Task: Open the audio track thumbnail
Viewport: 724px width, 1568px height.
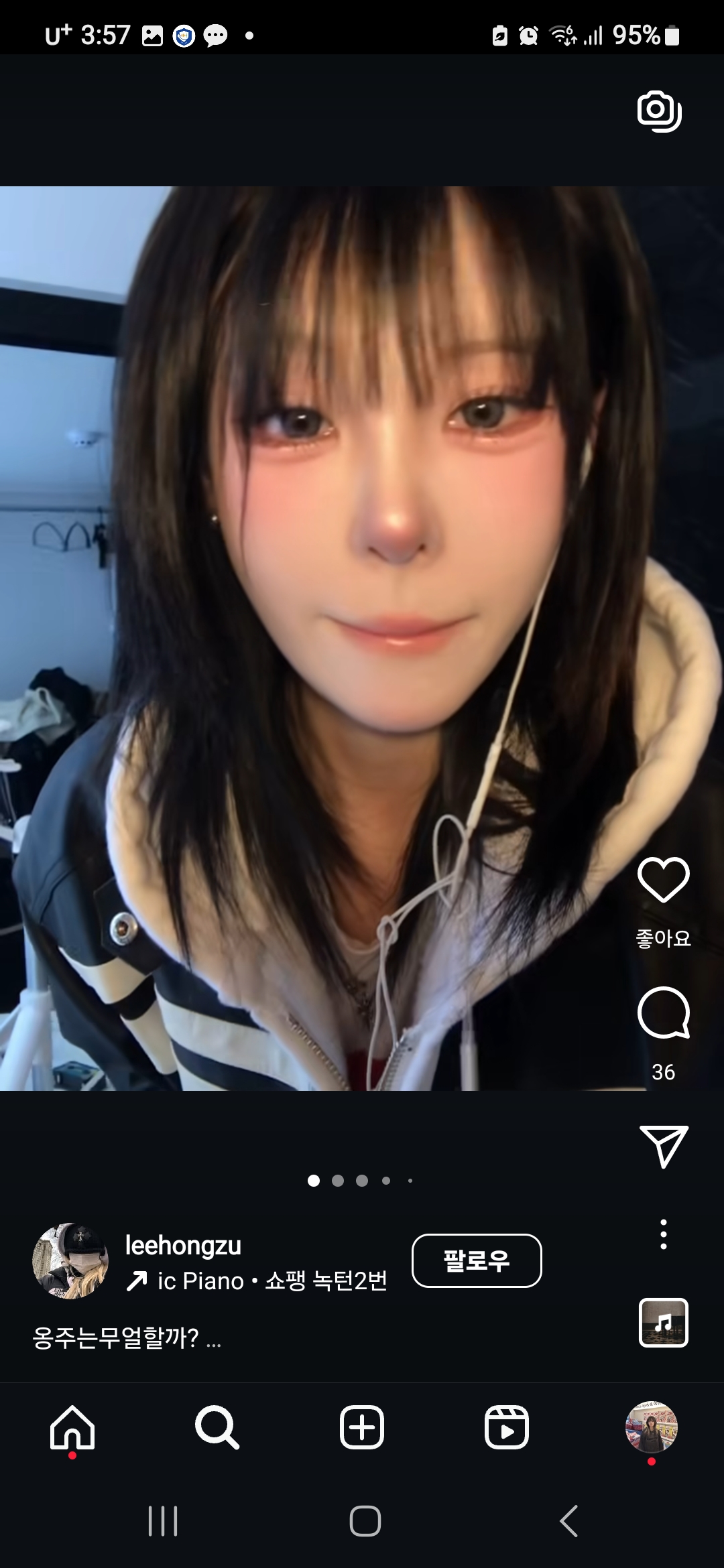Action: tap(663, 1322)
